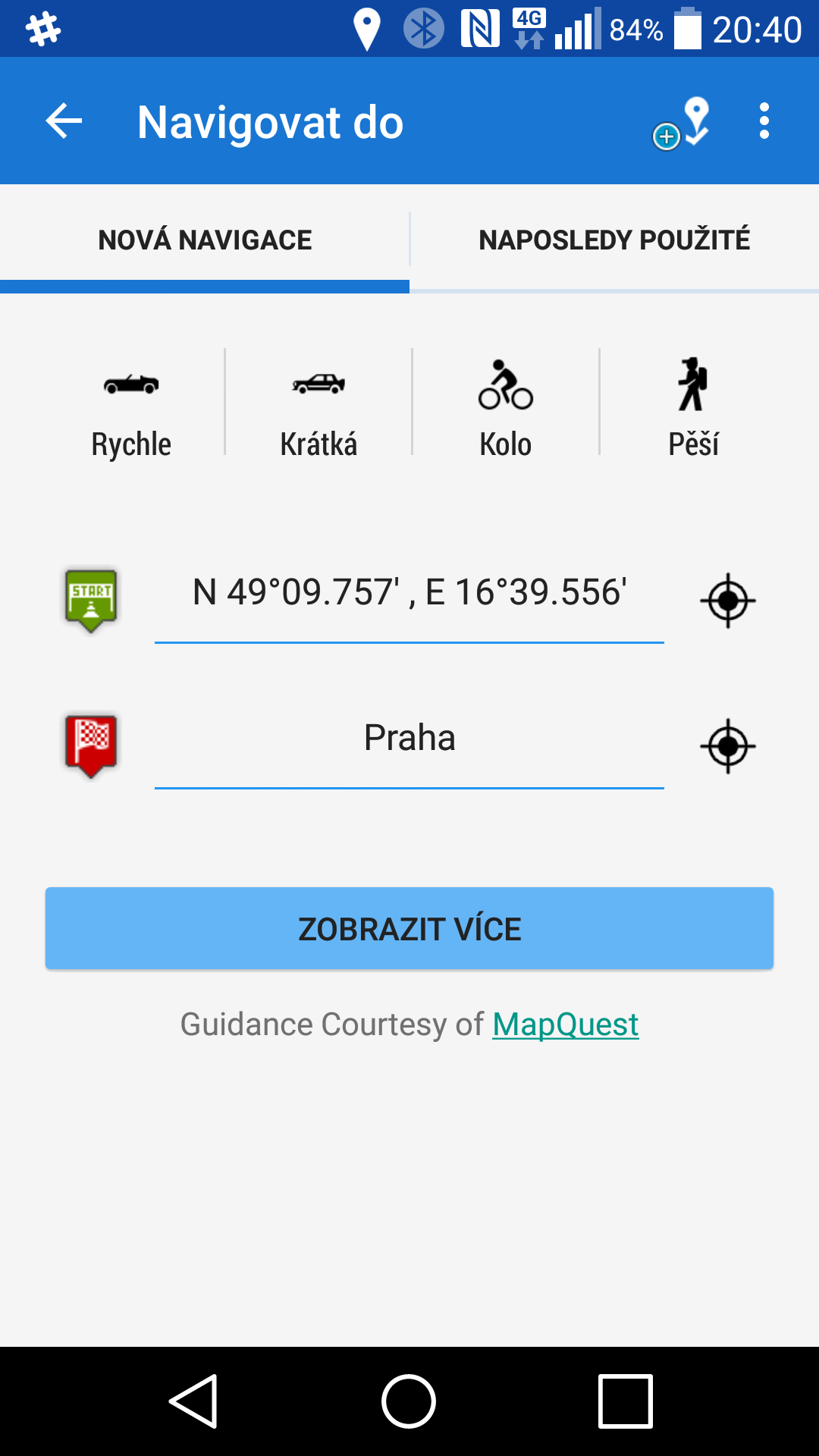
Task: Switch to the Naposledy použité tab
Action: (614, 240)
